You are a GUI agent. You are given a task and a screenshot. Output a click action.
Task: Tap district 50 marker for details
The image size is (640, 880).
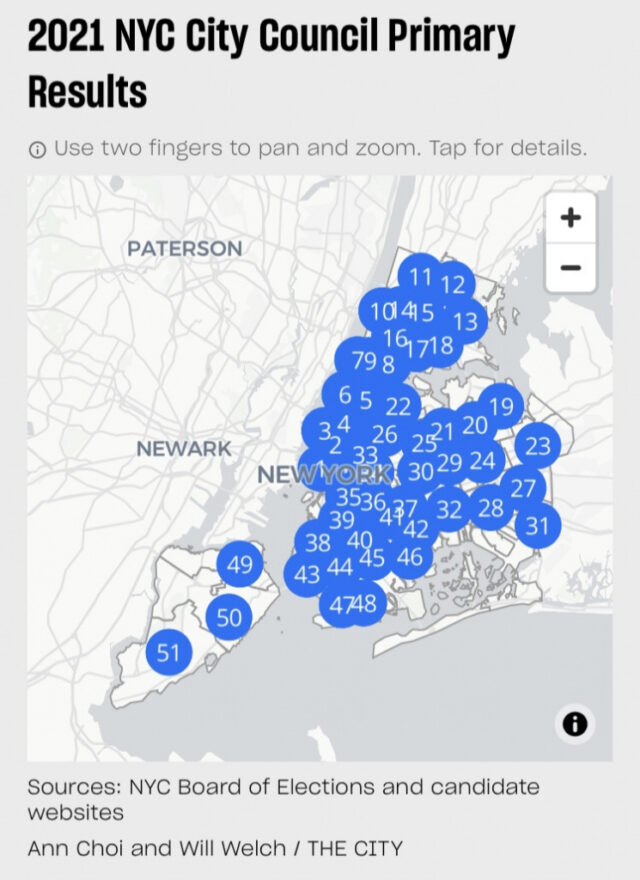229,617
